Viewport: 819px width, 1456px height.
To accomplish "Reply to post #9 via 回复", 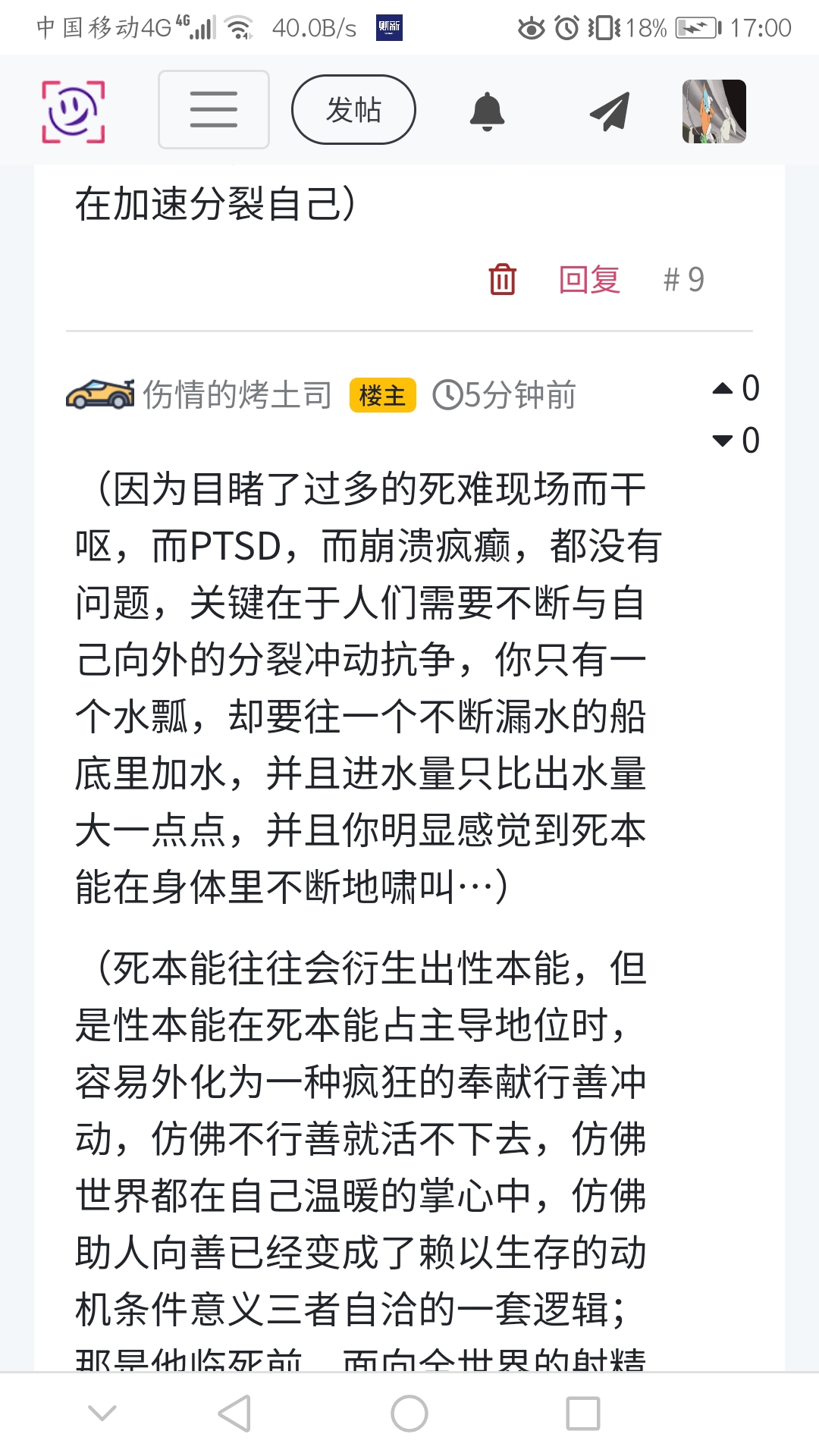I will coord(589,279).
